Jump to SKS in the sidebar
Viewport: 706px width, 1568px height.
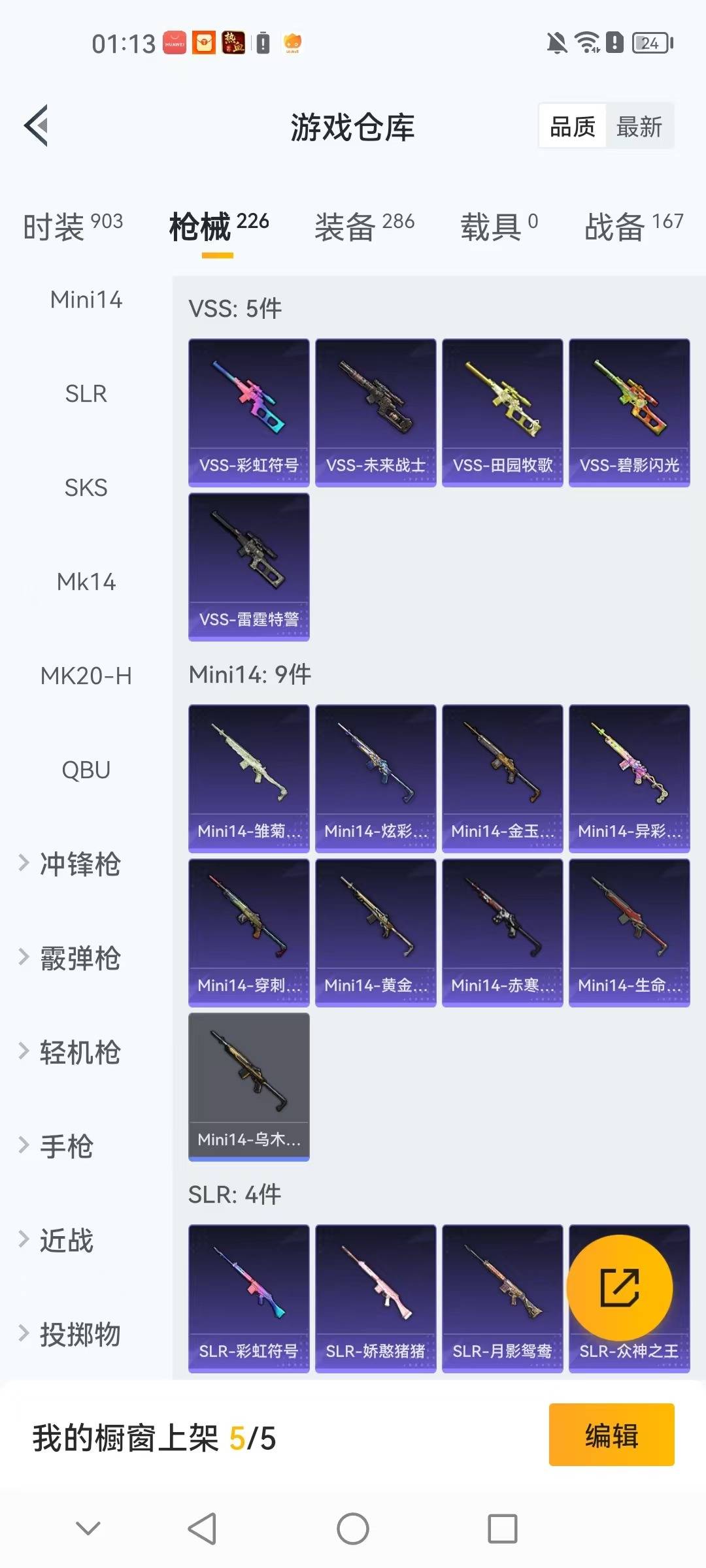(86, 487)
